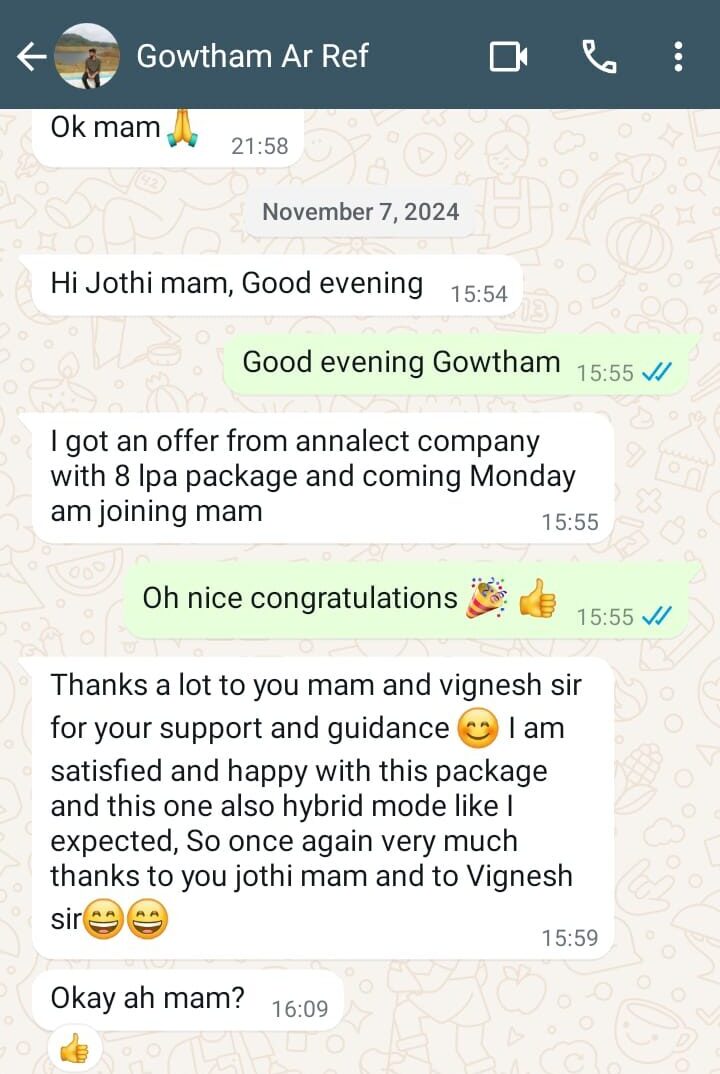Screen dimensions: 720x1074
Task: Start a voice call with Gowtham
Action: pos(598,57)
